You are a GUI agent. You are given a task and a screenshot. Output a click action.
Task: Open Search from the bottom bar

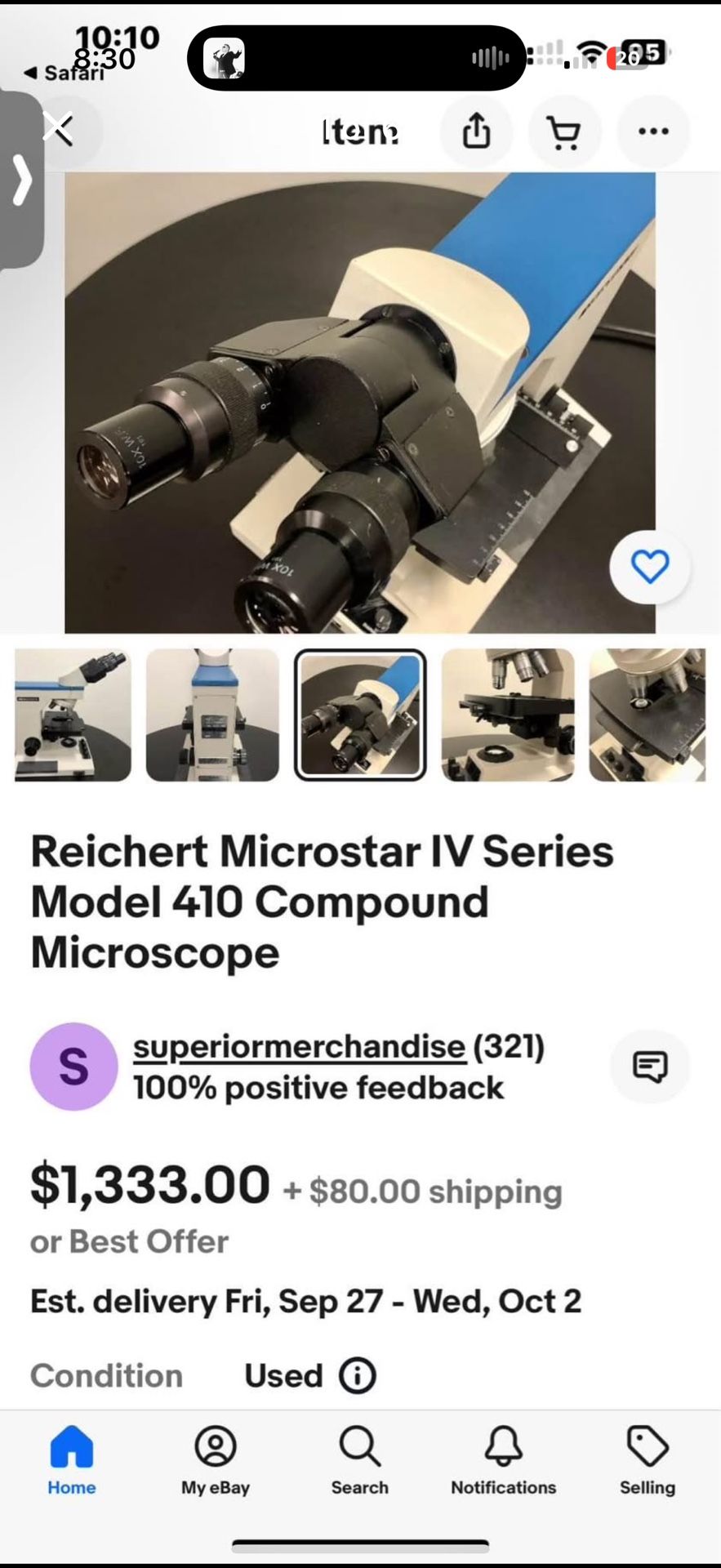359,1462
